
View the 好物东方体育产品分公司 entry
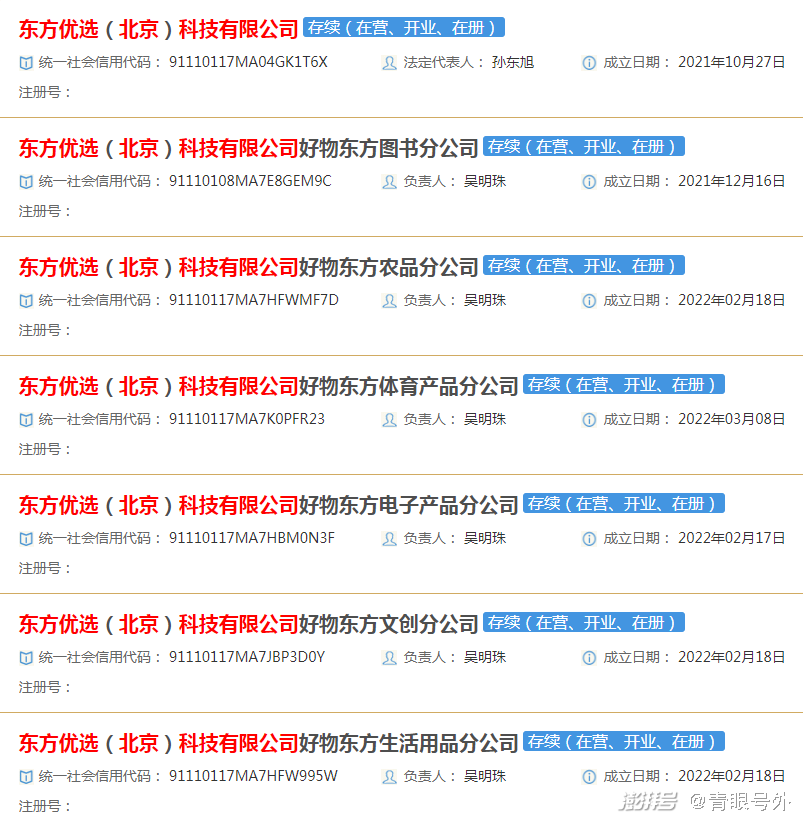tap(268, 386)
